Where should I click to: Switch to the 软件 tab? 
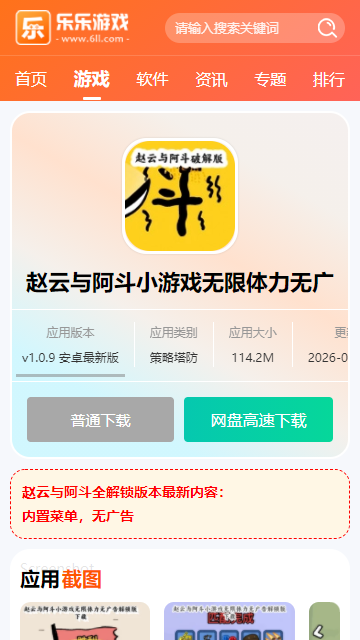[x=152, y=79]
